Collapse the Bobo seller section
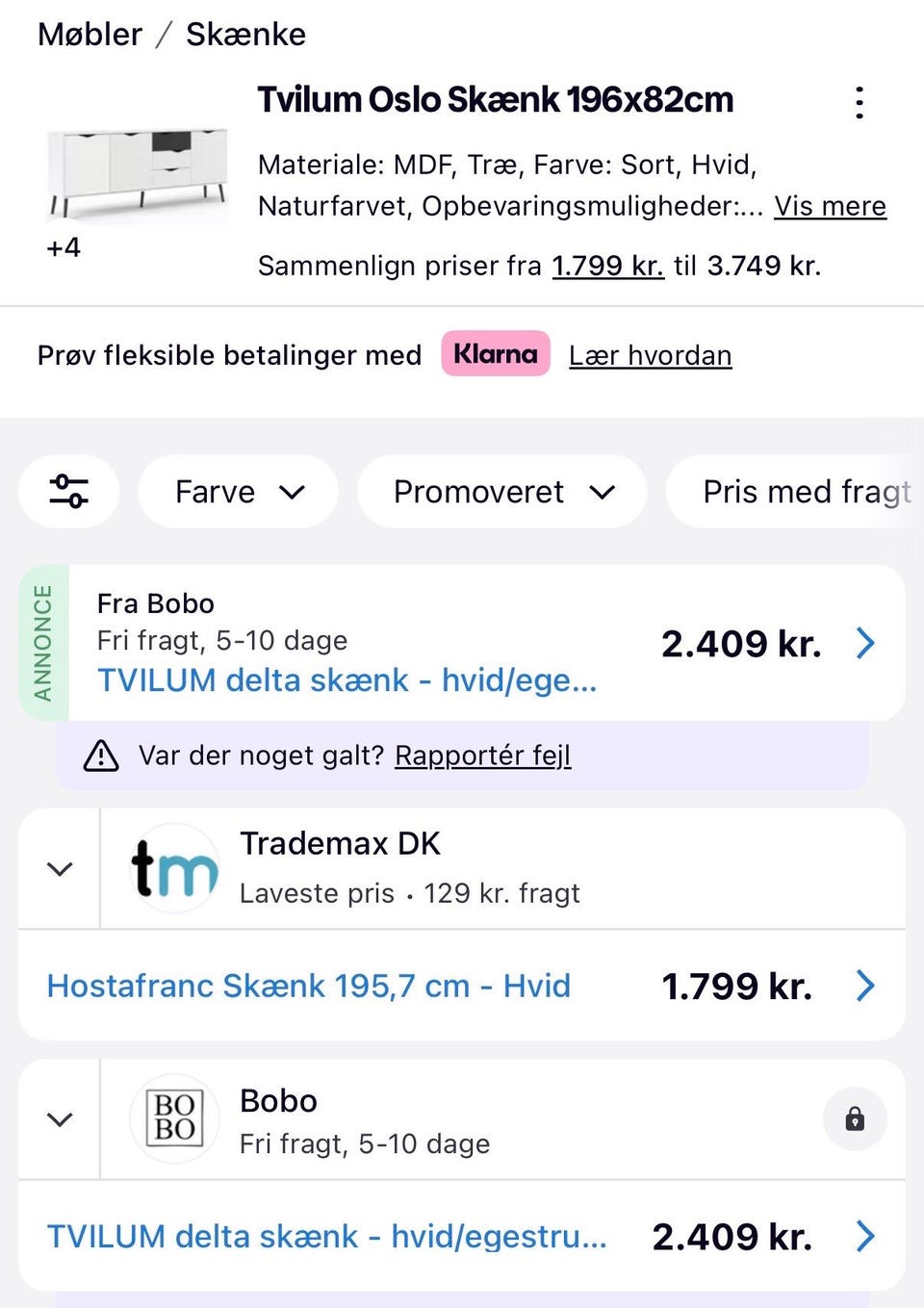The image size is (924, 1308). 59,1118
